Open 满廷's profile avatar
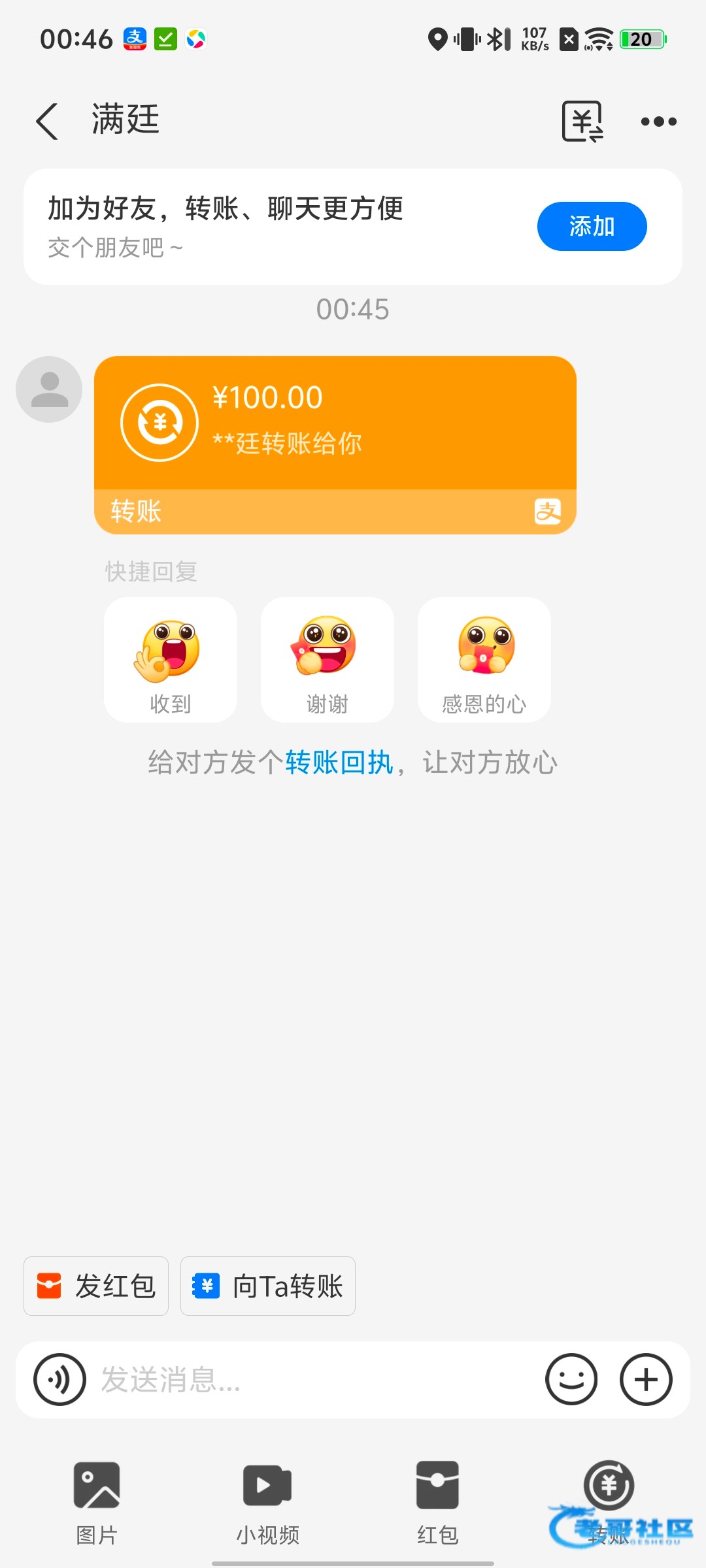The image size is (706, 1568). [x=49, y=389]
